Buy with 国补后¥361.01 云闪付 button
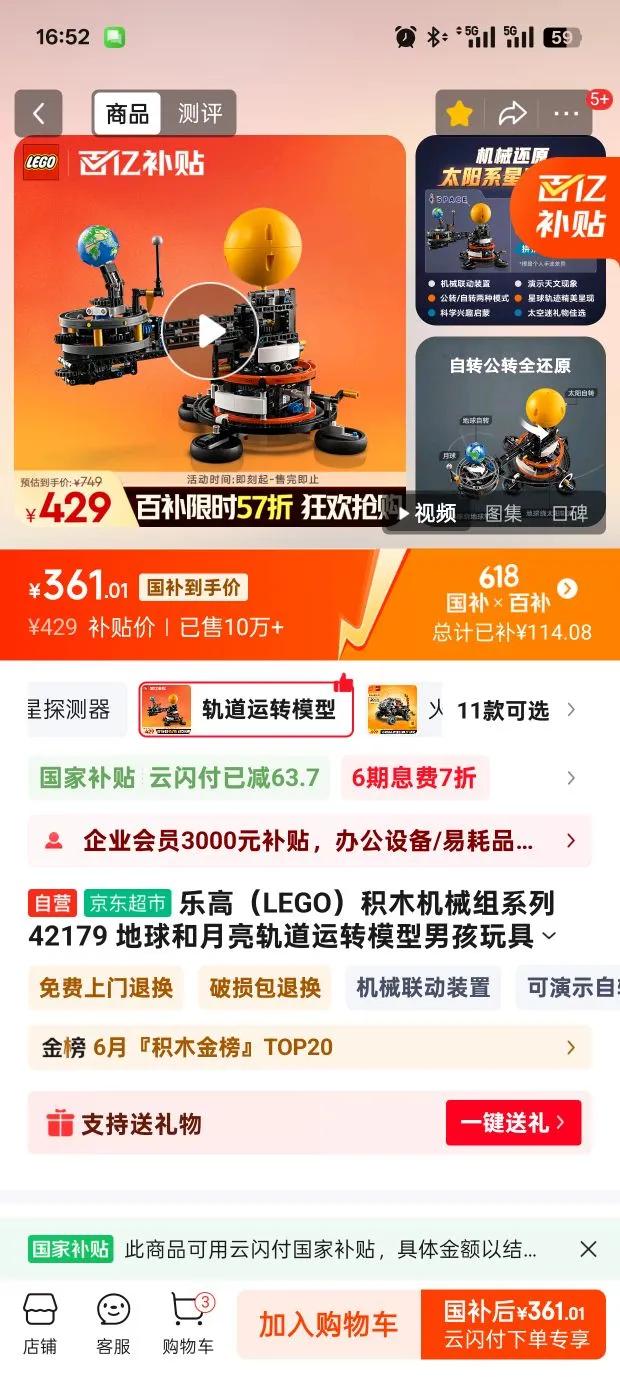 tap(514, 1325)
